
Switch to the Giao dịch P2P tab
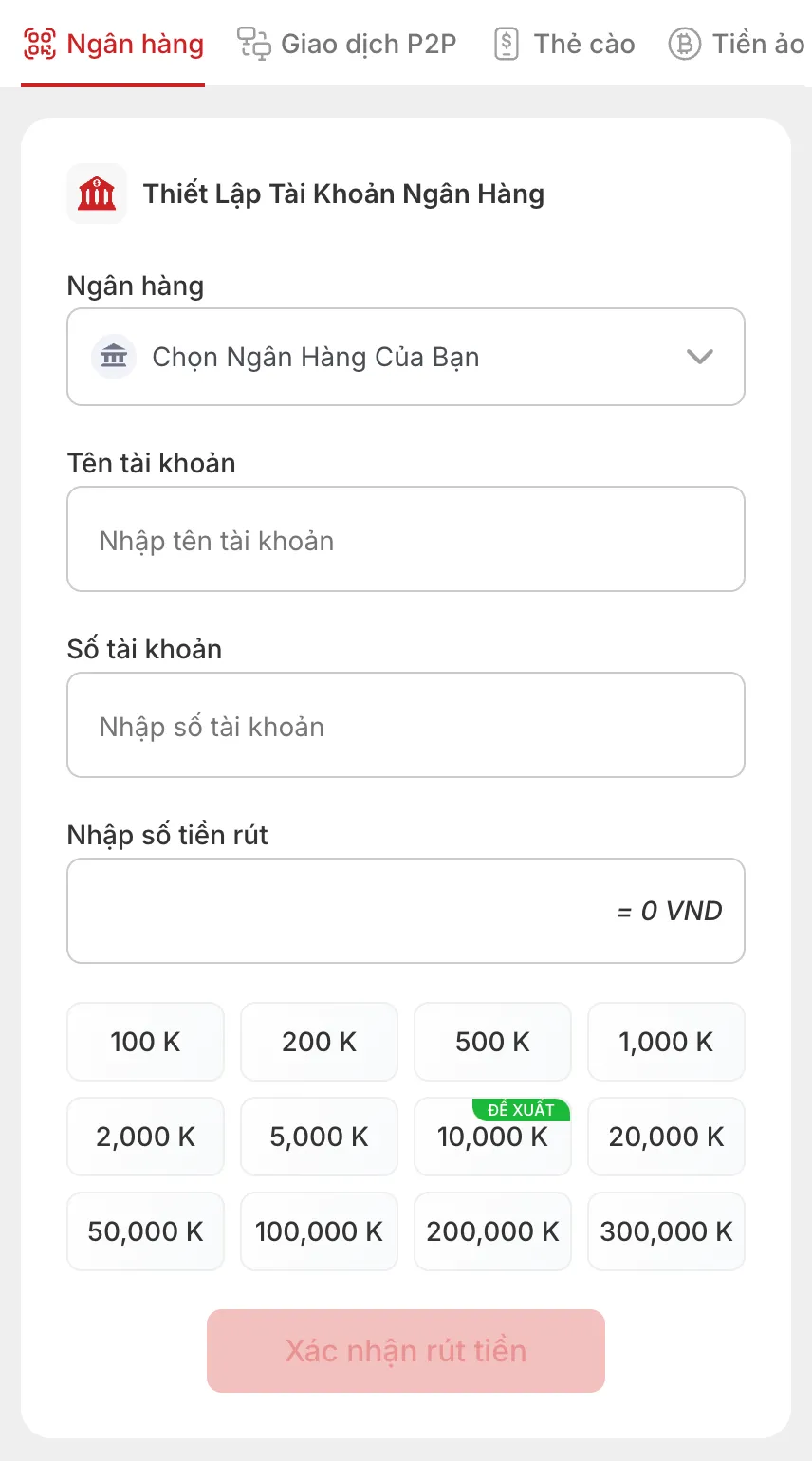click(x=346, y=44)
